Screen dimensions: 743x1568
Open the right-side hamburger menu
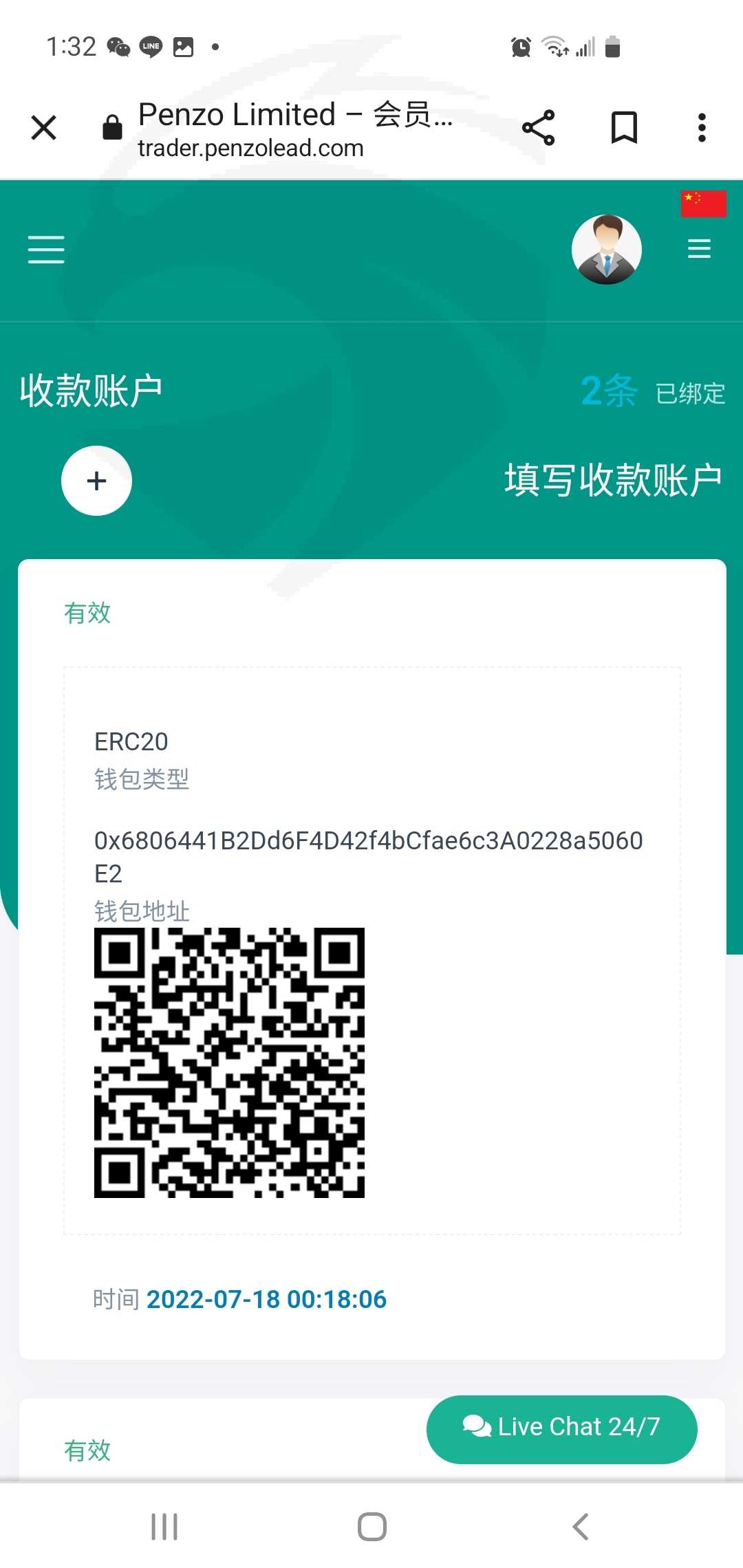pyautogui.click(x=699, y=249)
